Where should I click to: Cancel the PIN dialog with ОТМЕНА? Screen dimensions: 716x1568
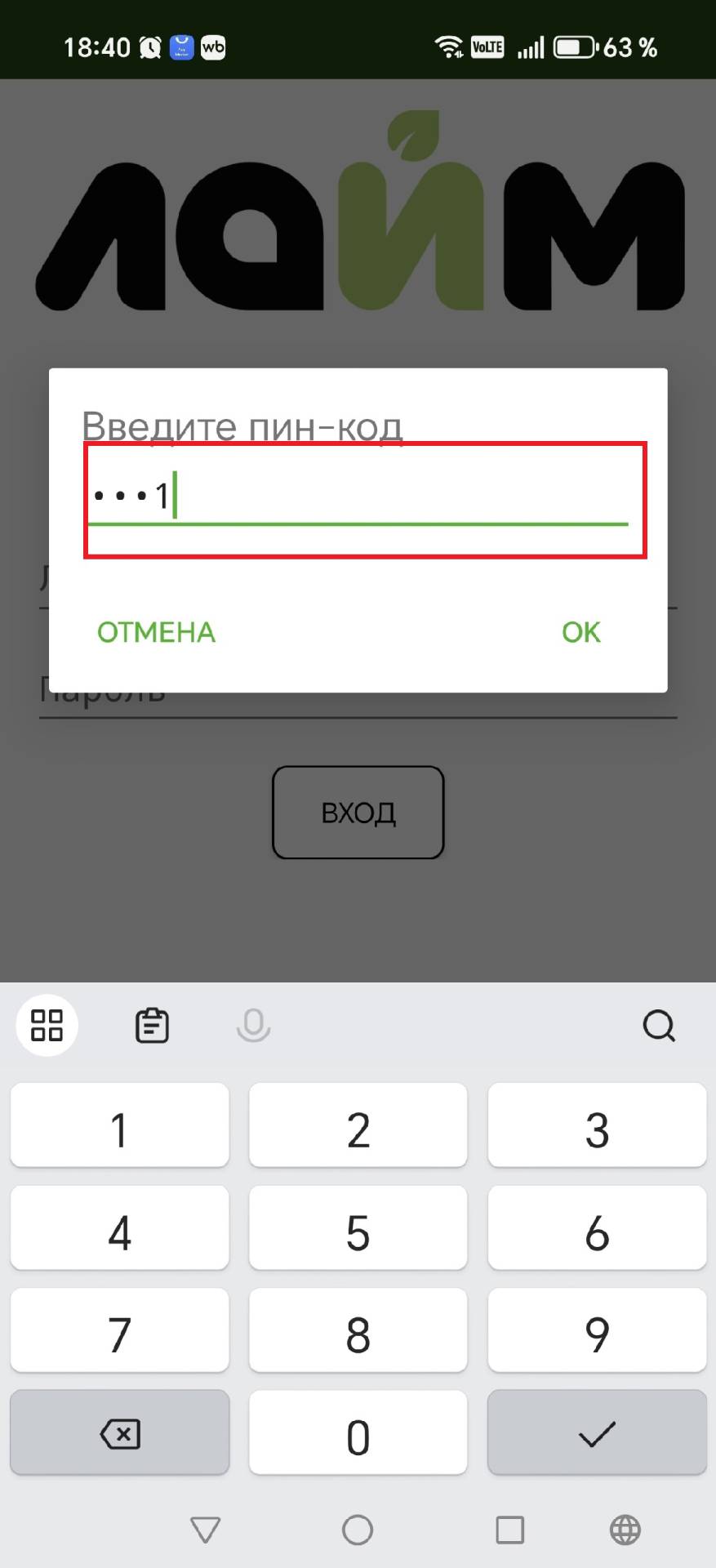pos(156,632)
